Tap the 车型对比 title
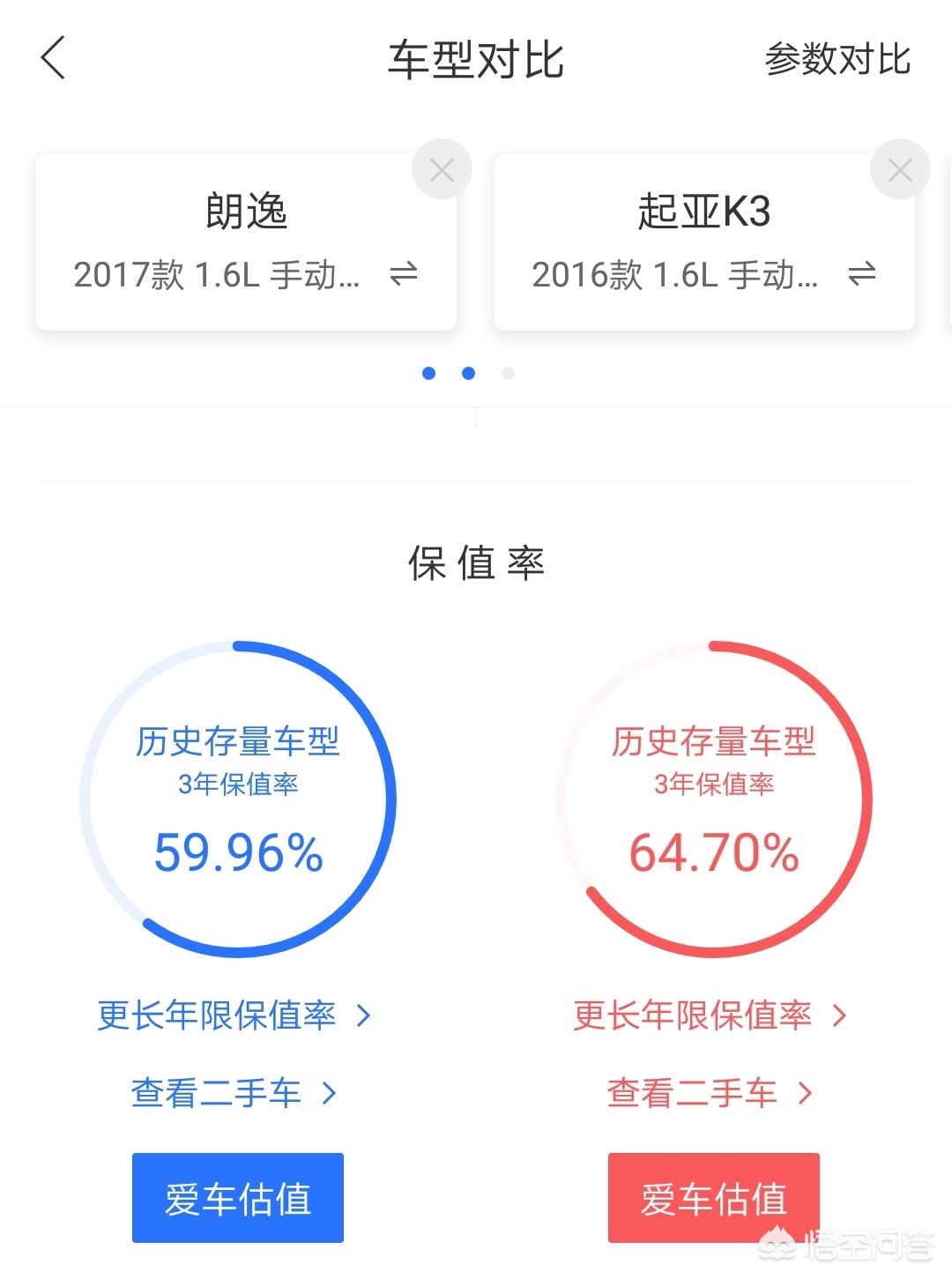 point(476,60)
